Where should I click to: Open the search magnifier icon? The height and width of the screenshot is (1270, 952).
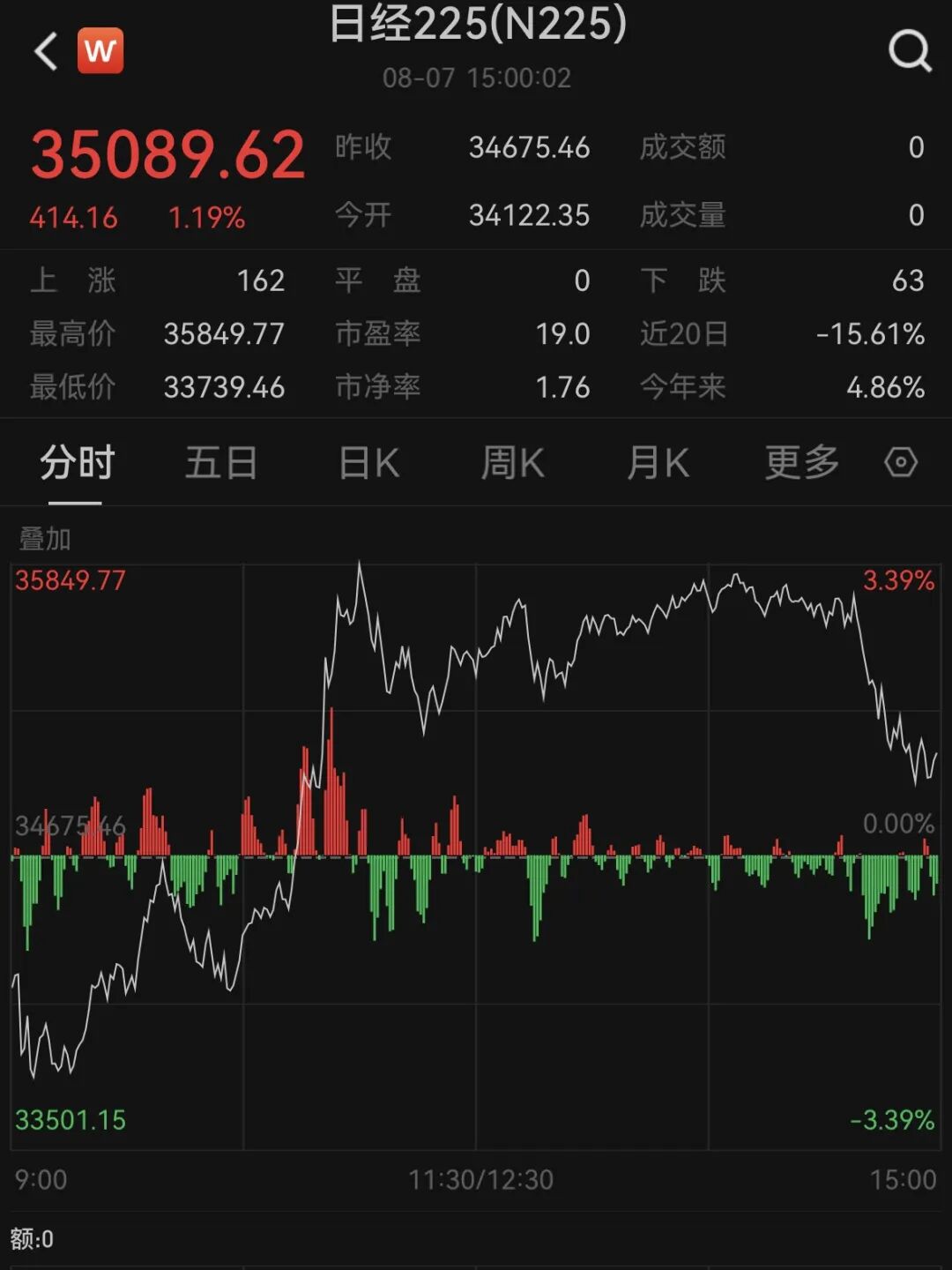pos(910,51)
